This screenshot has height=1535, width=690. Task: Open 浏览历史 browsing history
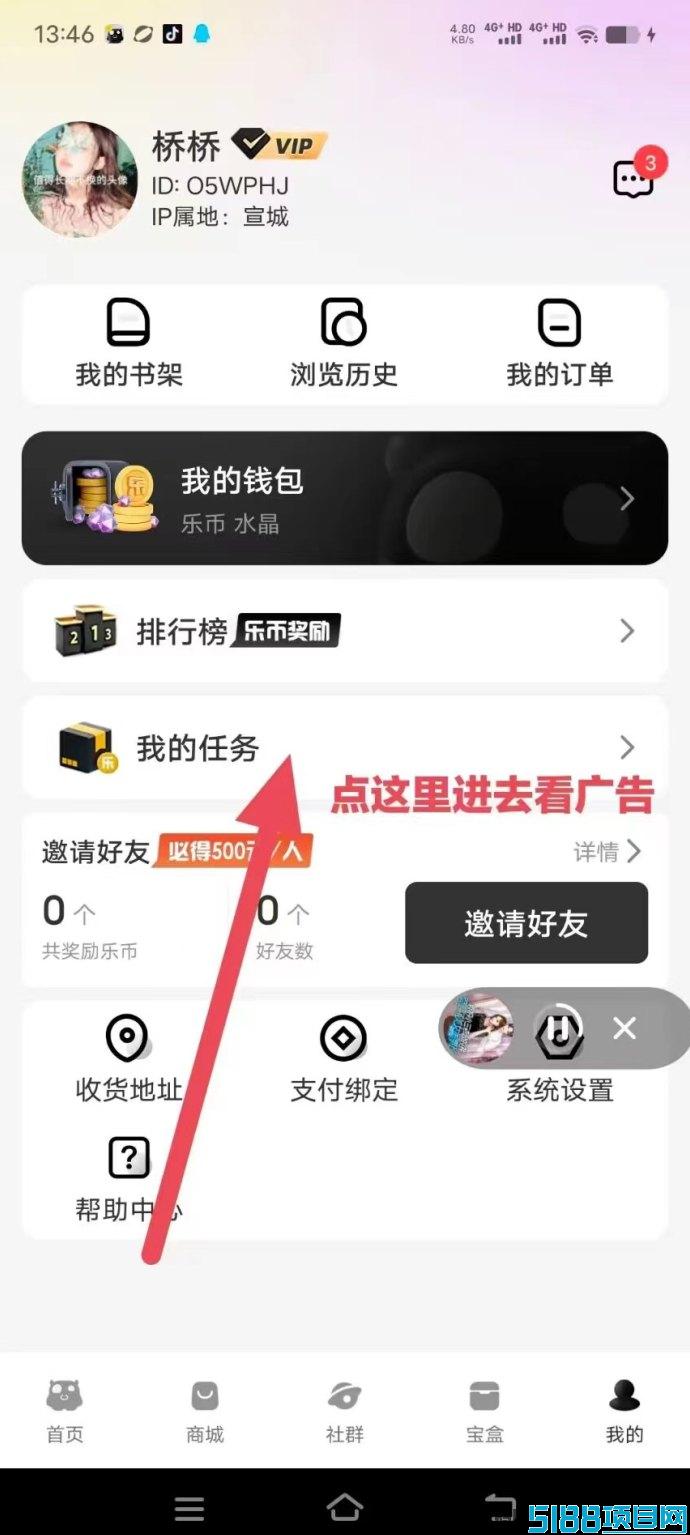(344, 344)
